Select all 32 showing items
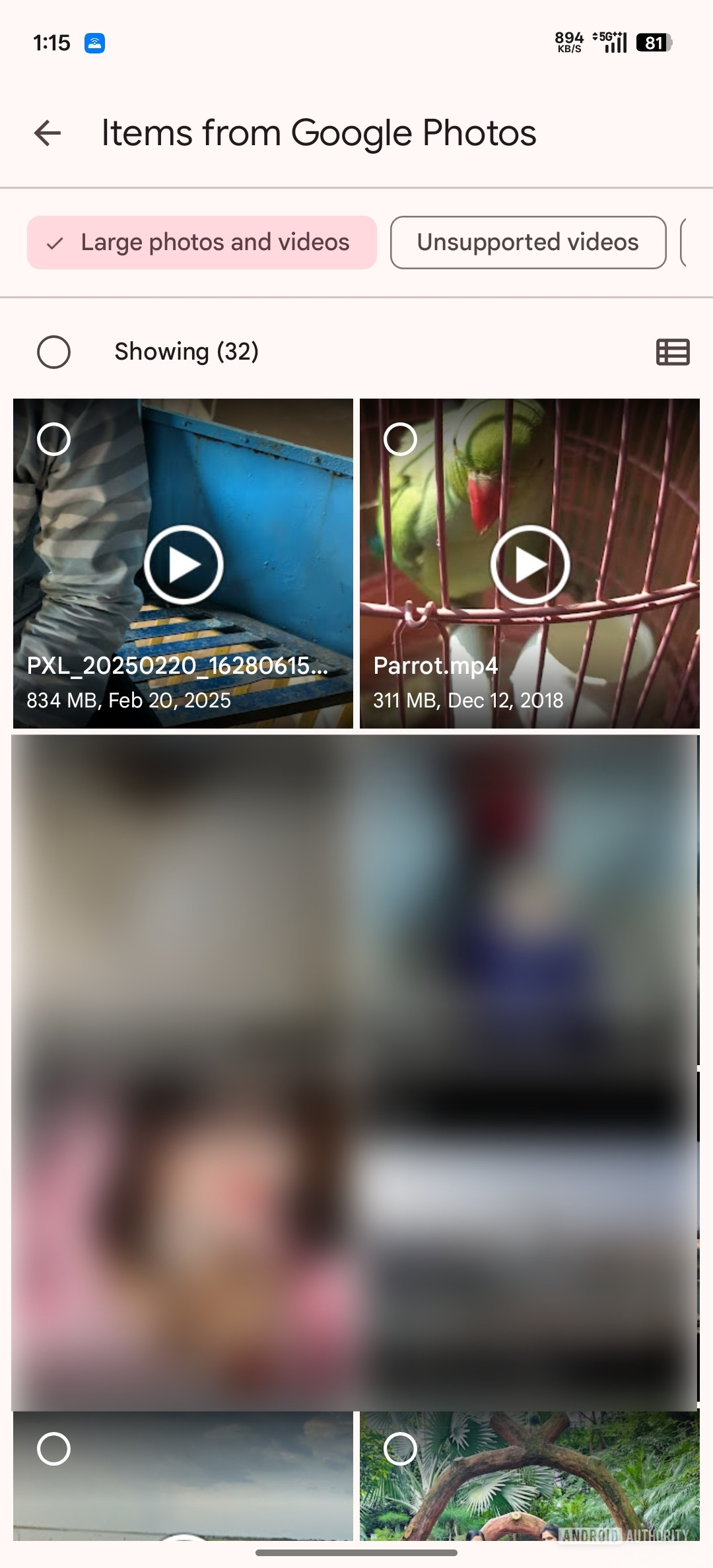Screen dimensions: 713x1568 pos(54,352)
